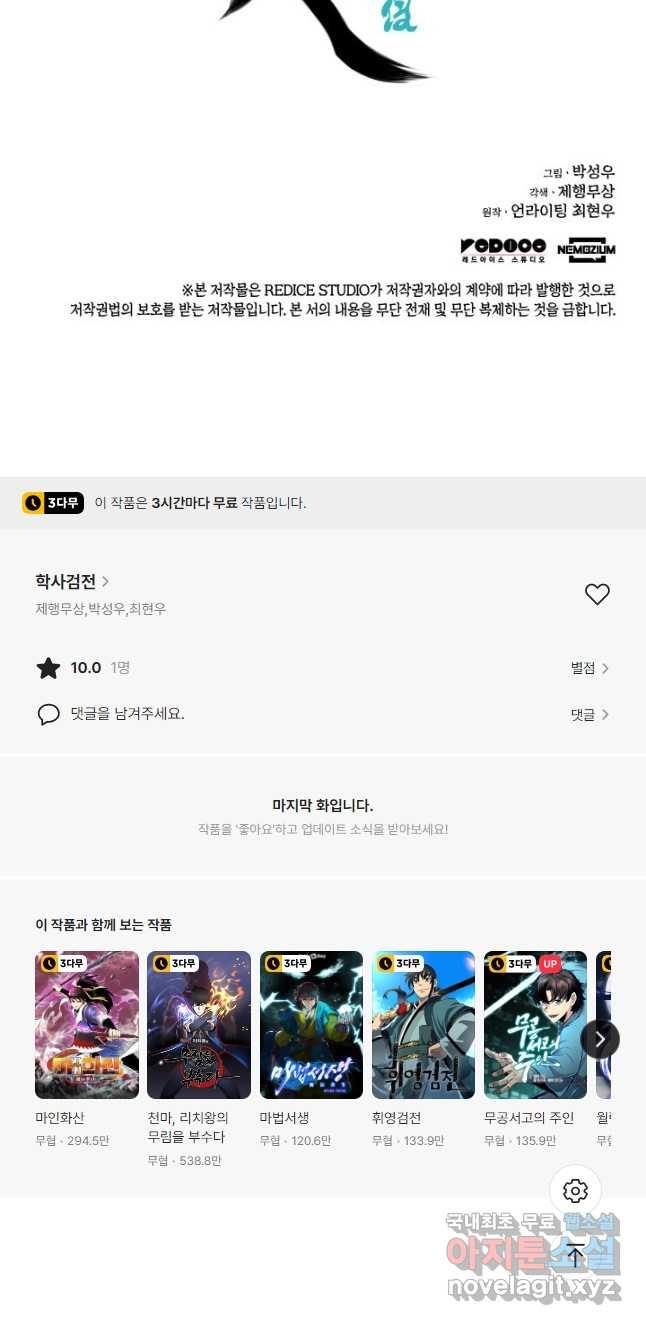Open the 학사검전 title page
Image resolution: width=646 pixels, height=1325 pixels.
tap(72, 581)
